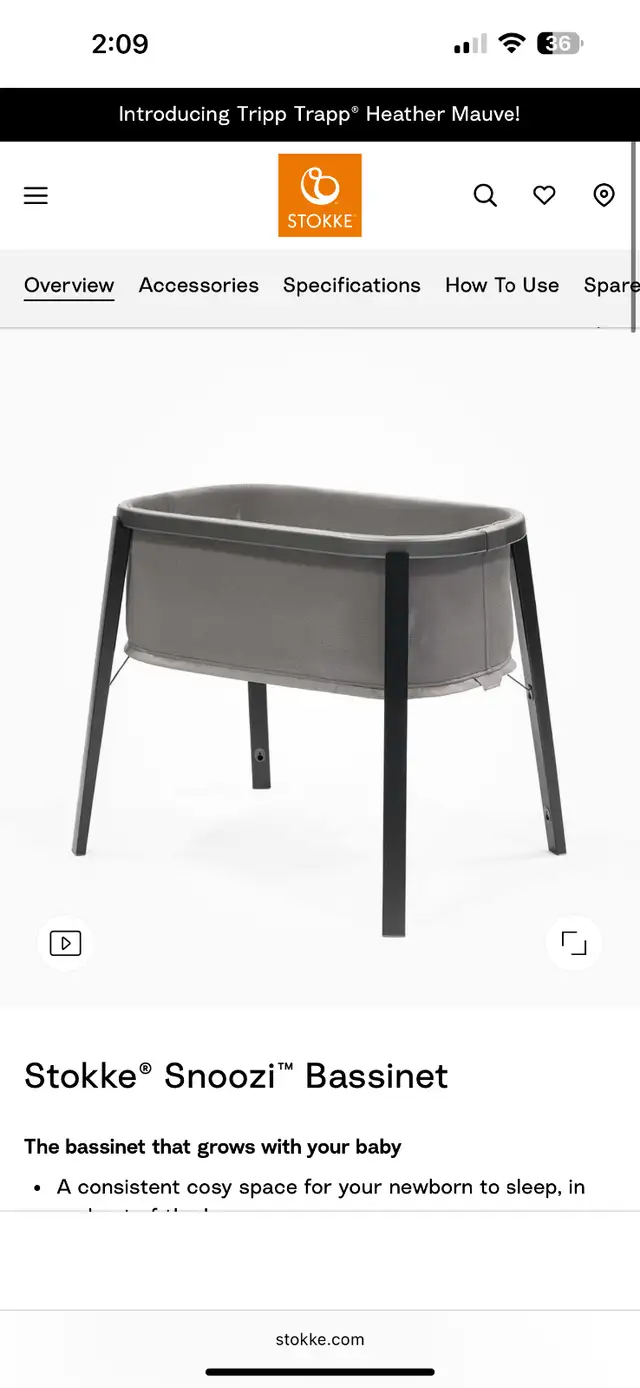Play the product video
The image size is (640, 1388).
pos(65,943)
